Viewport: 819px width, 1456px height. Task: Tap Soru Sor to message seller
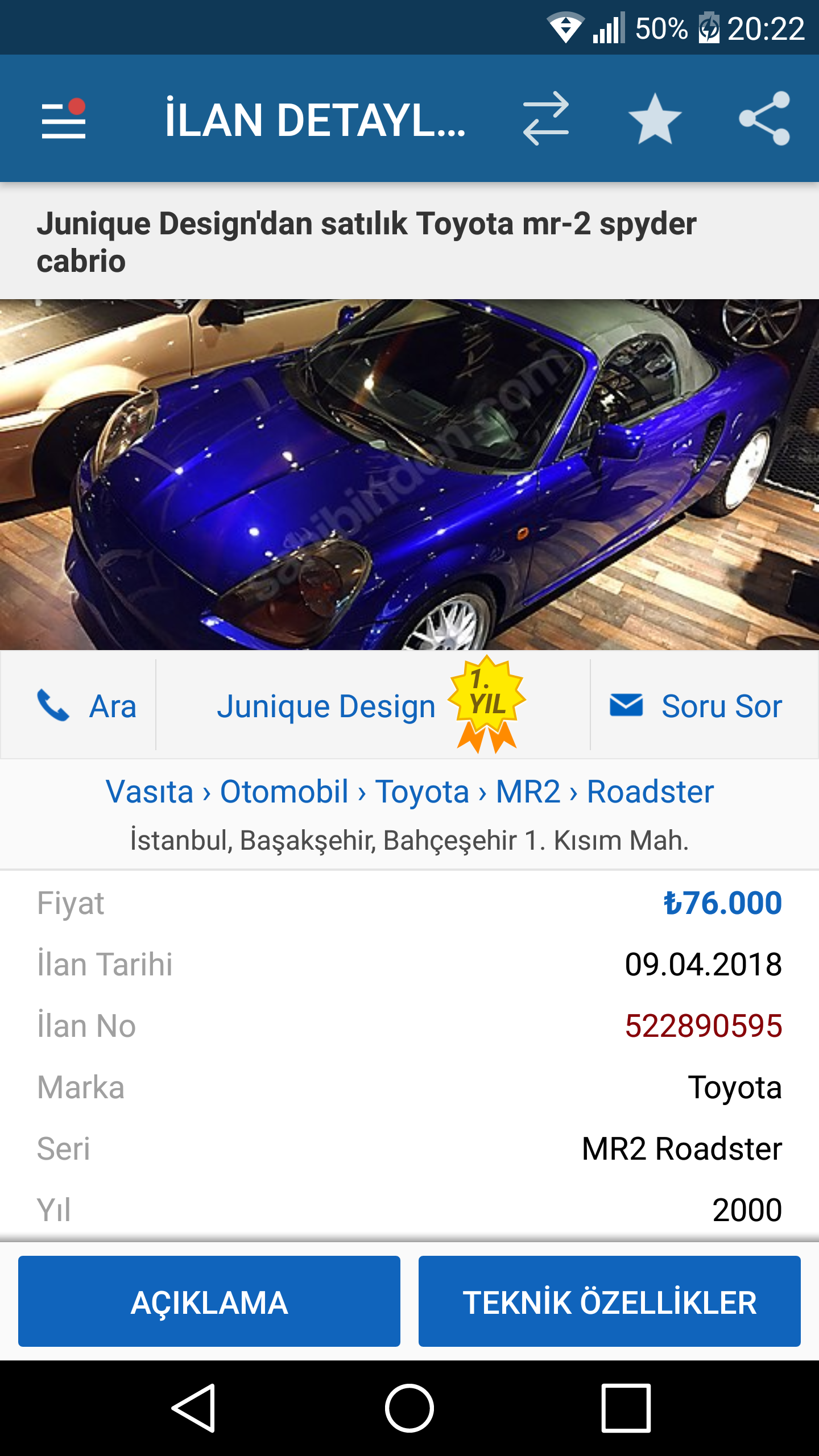(x=696, y=706)
